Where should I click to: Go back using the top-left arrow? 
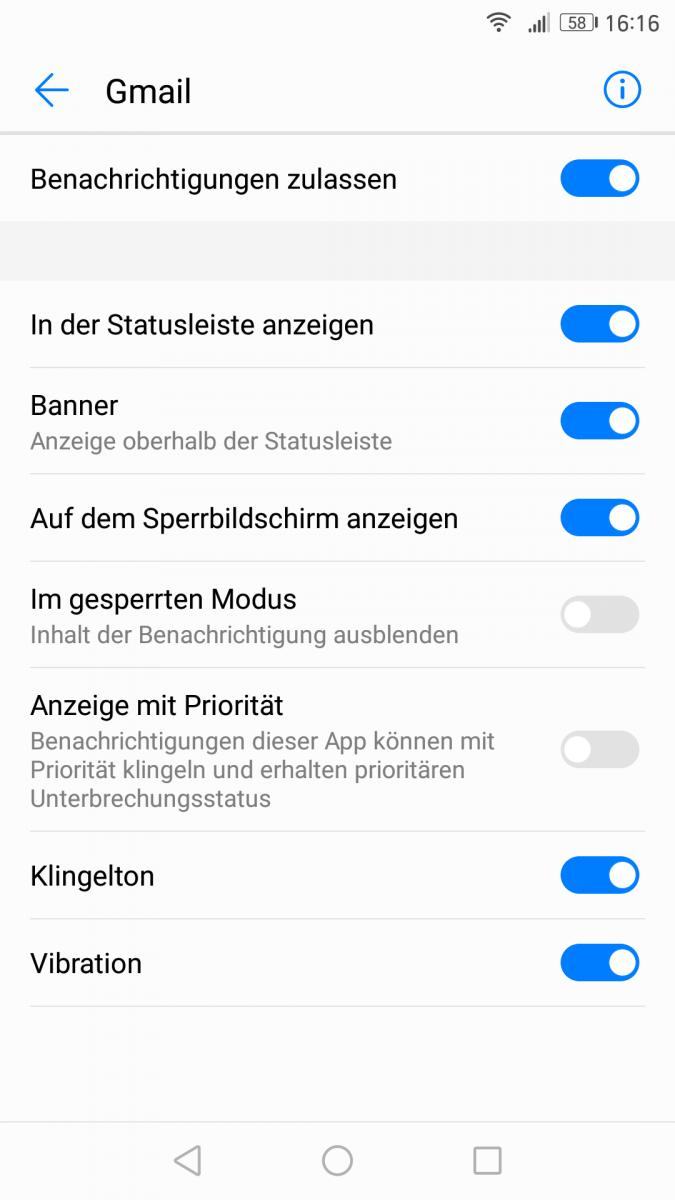click(x=51, y=91)
